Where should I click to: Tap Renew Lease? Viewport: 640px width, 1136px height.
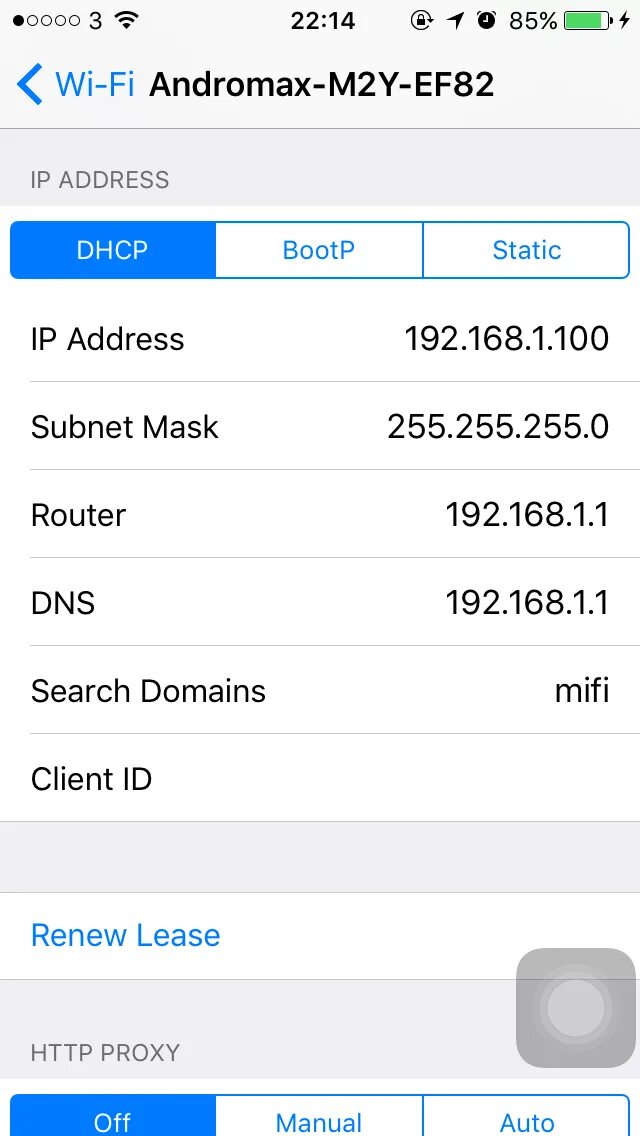[125, 935]
